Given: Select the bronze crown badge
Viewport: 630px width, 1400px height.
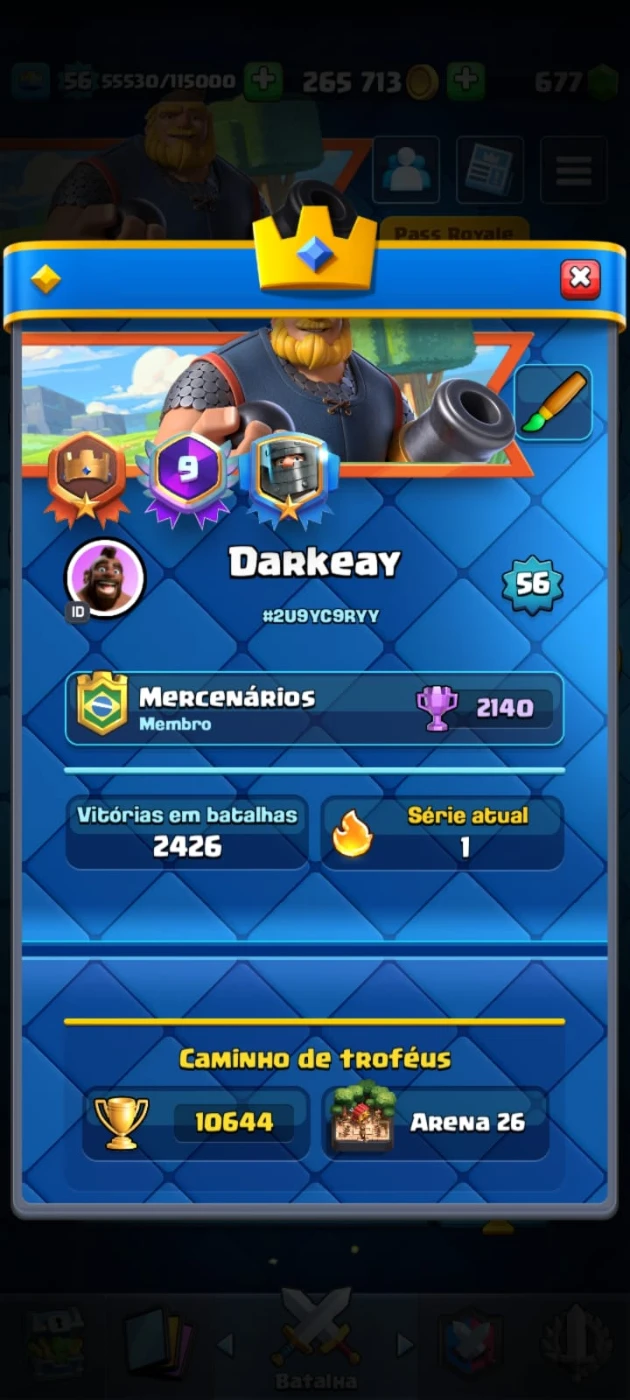Looking at the screenshot, I should pyautogui.click(x=87, y=475).
